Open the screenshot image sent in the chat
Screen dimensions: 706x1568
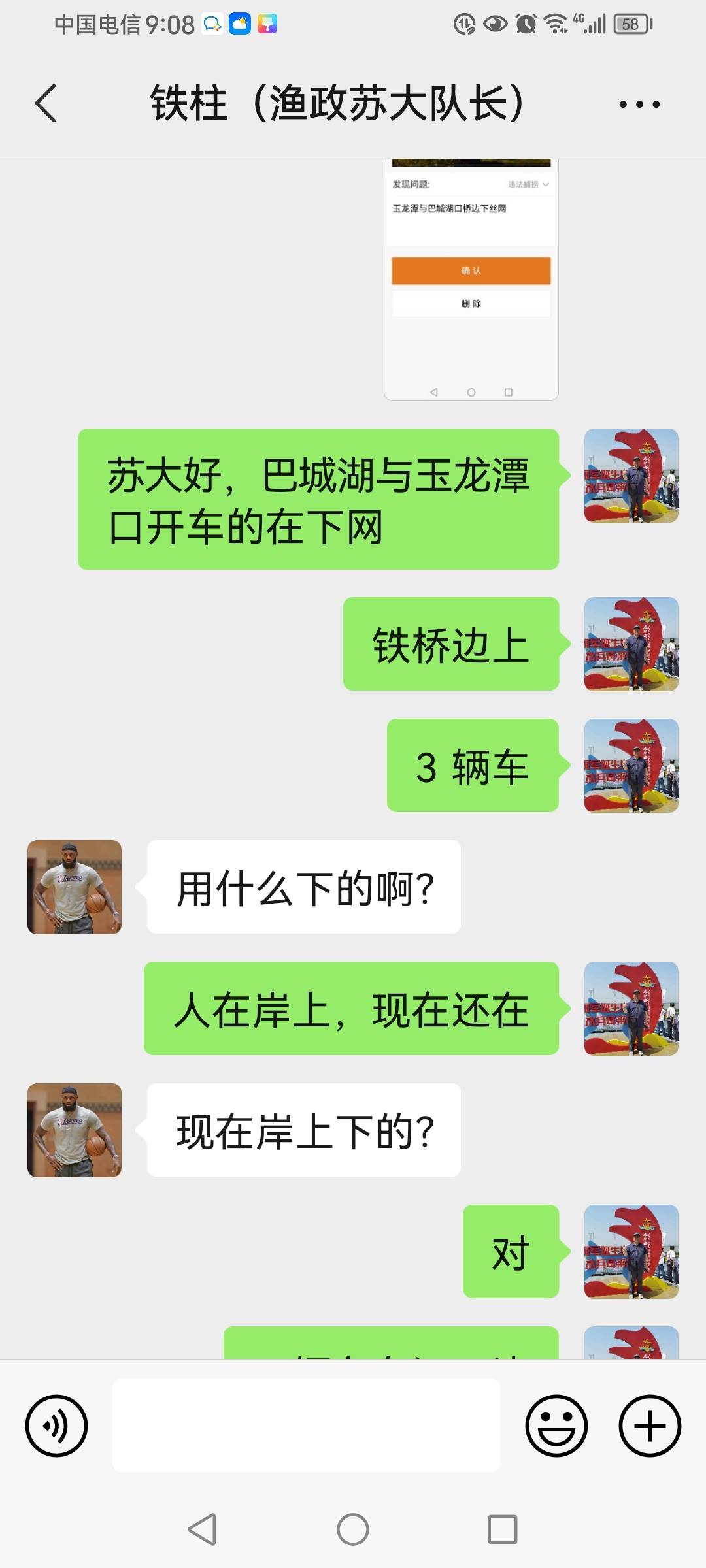pos(471,280)
